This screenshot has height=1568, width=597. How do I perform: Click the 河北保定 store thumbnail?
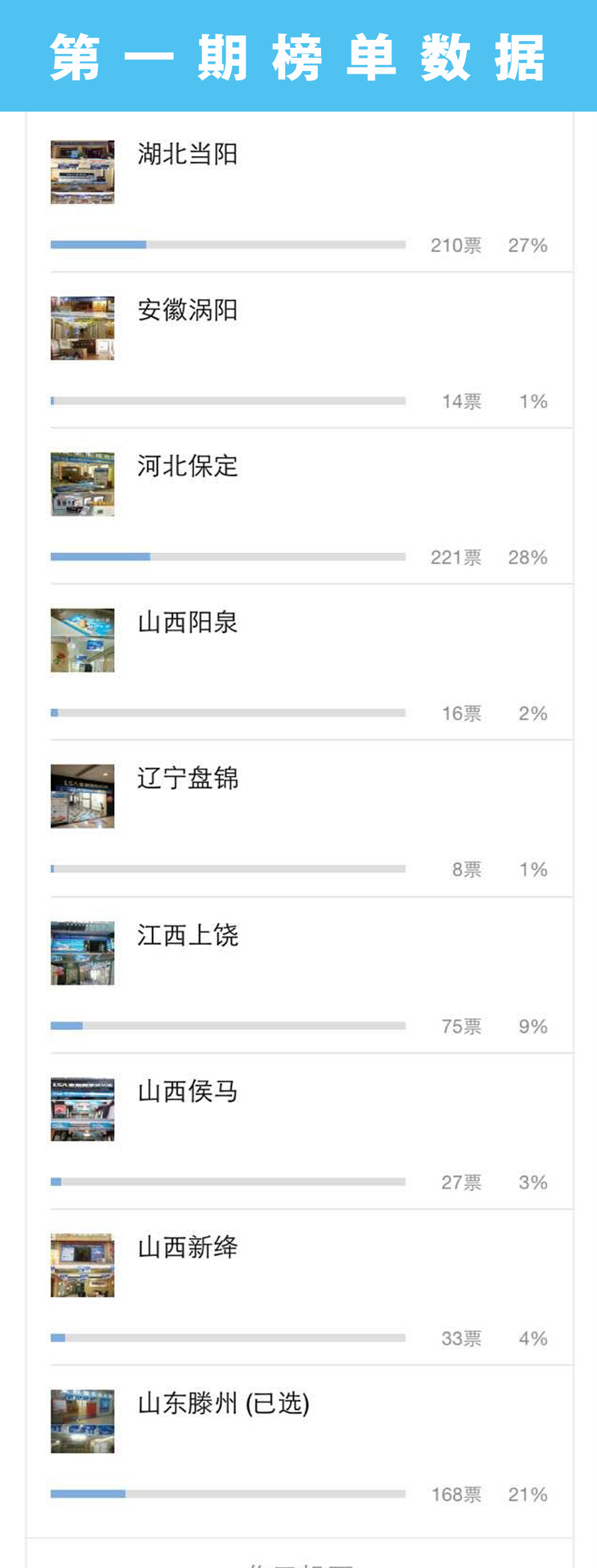[x=82, y=483]
